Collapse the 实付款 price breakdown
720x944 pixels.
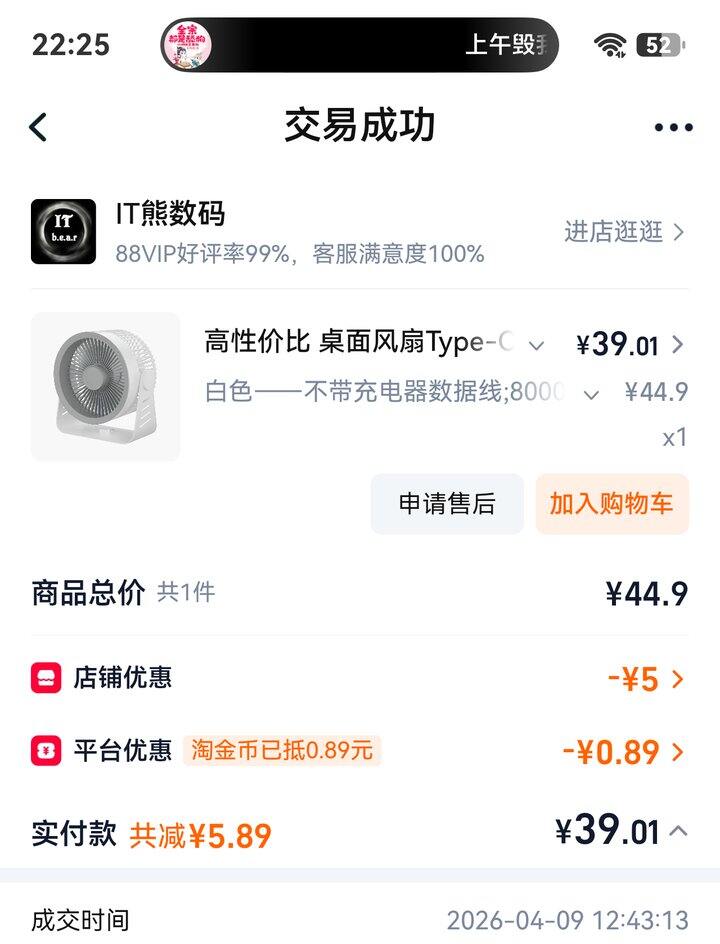[678, 830]
